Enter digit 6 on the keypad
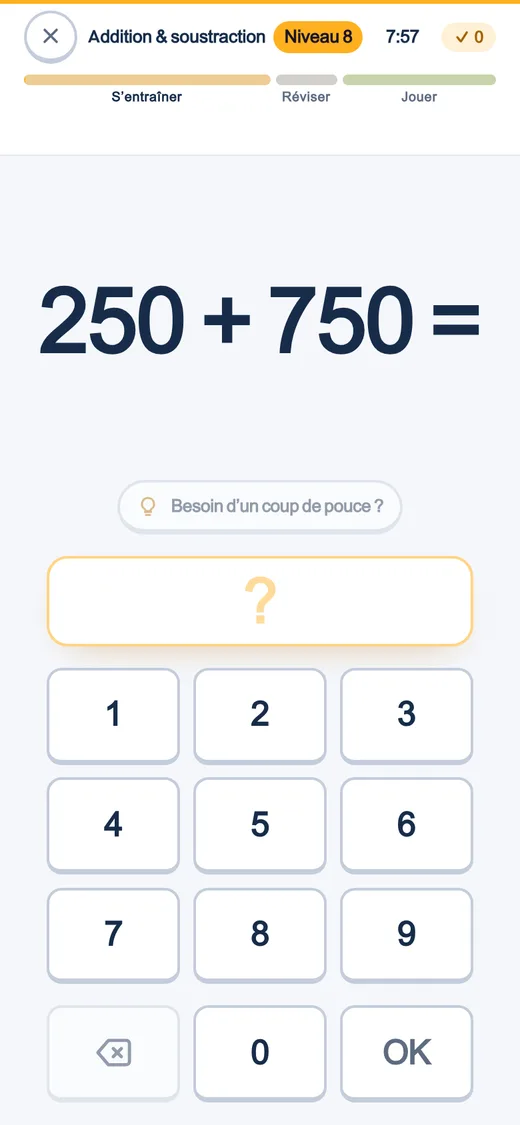 407,824
